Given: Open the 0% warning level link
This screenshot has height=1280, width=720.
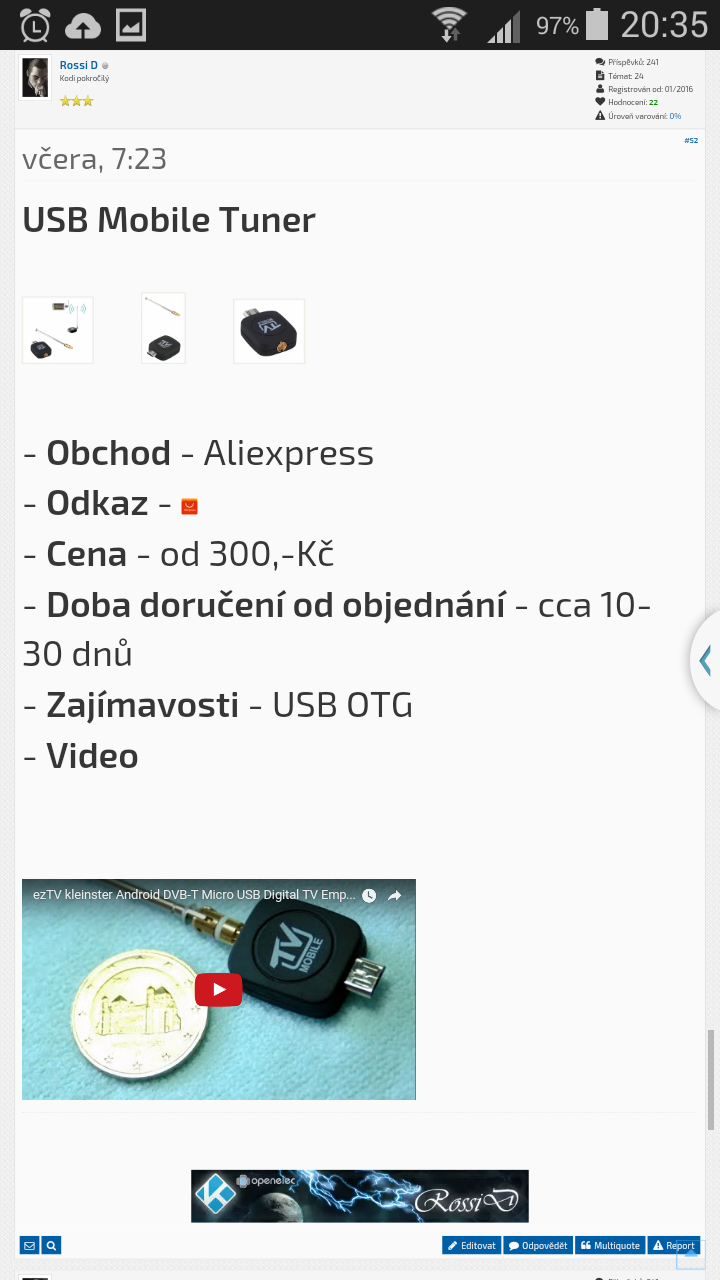Looking at the screenshot, I should click(675, 116).
